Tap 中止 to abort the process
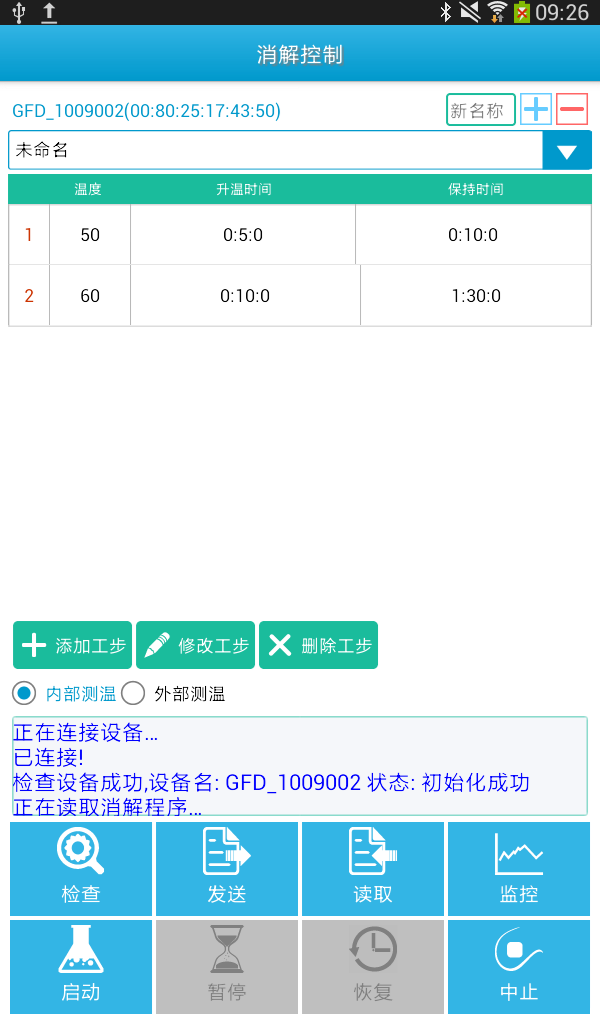This screenshot has width=600, height=1024. pos(519,966)
